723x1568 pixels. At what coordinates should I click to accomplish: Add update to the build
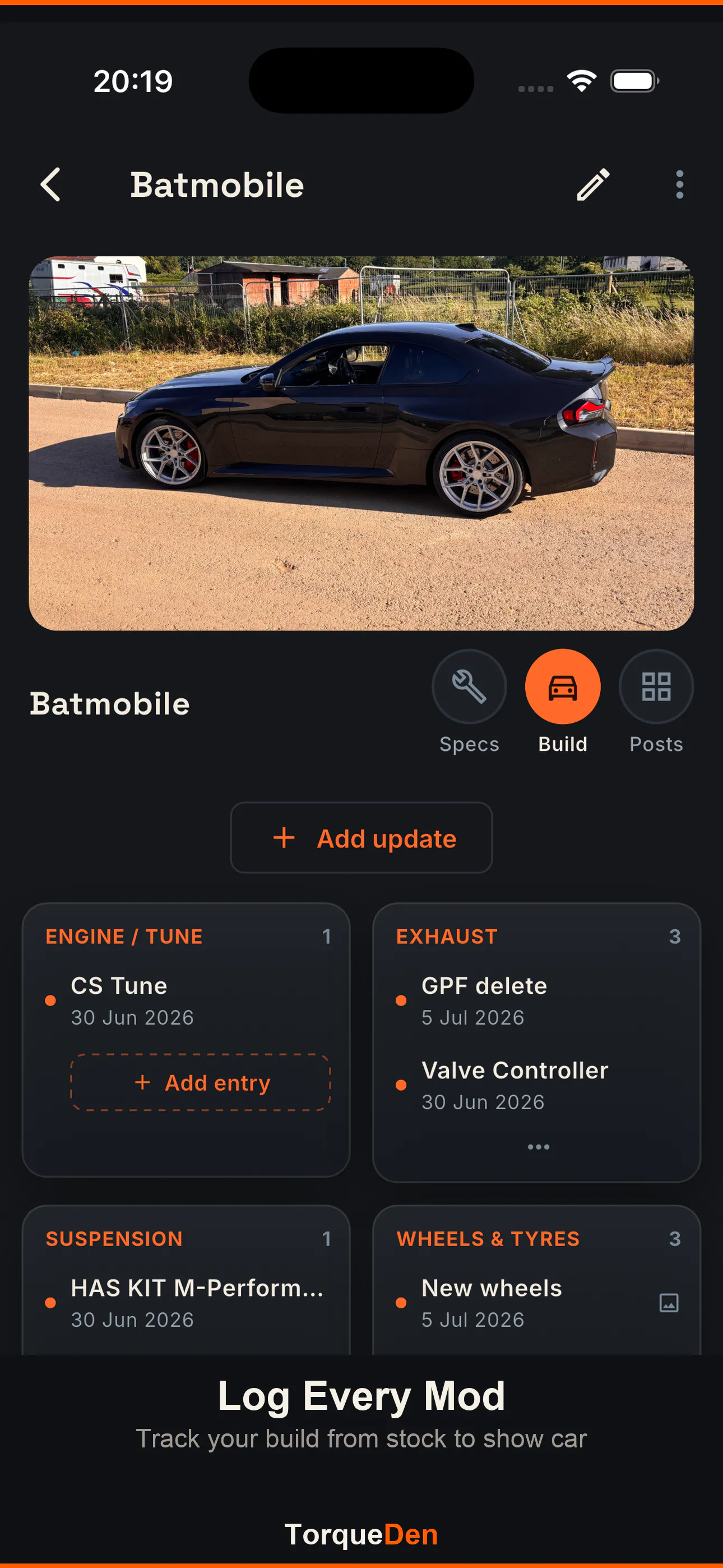click(x=361, y=838)
